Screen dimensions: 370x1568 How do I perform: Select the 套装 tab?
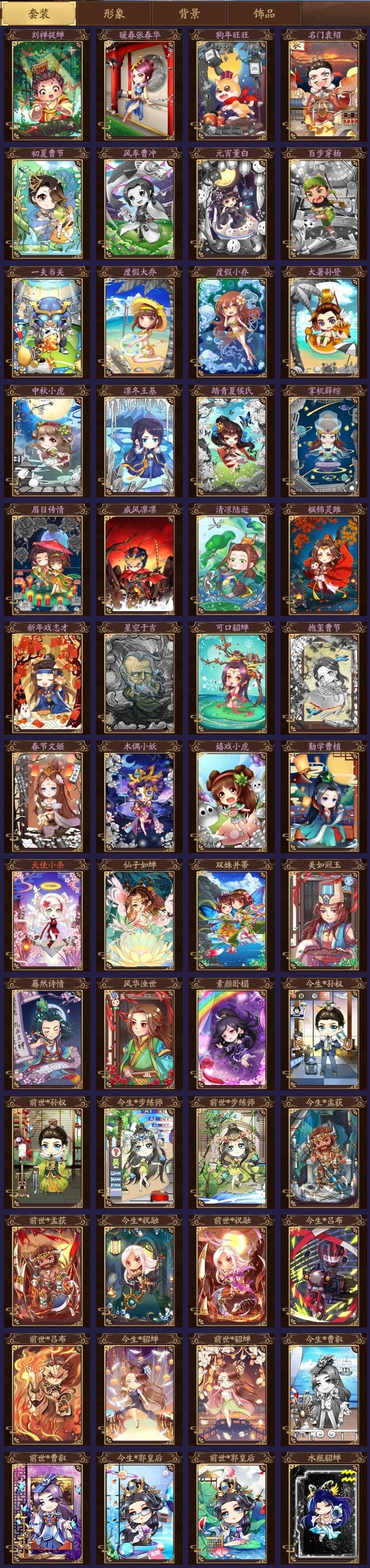[x=38, y=13]
